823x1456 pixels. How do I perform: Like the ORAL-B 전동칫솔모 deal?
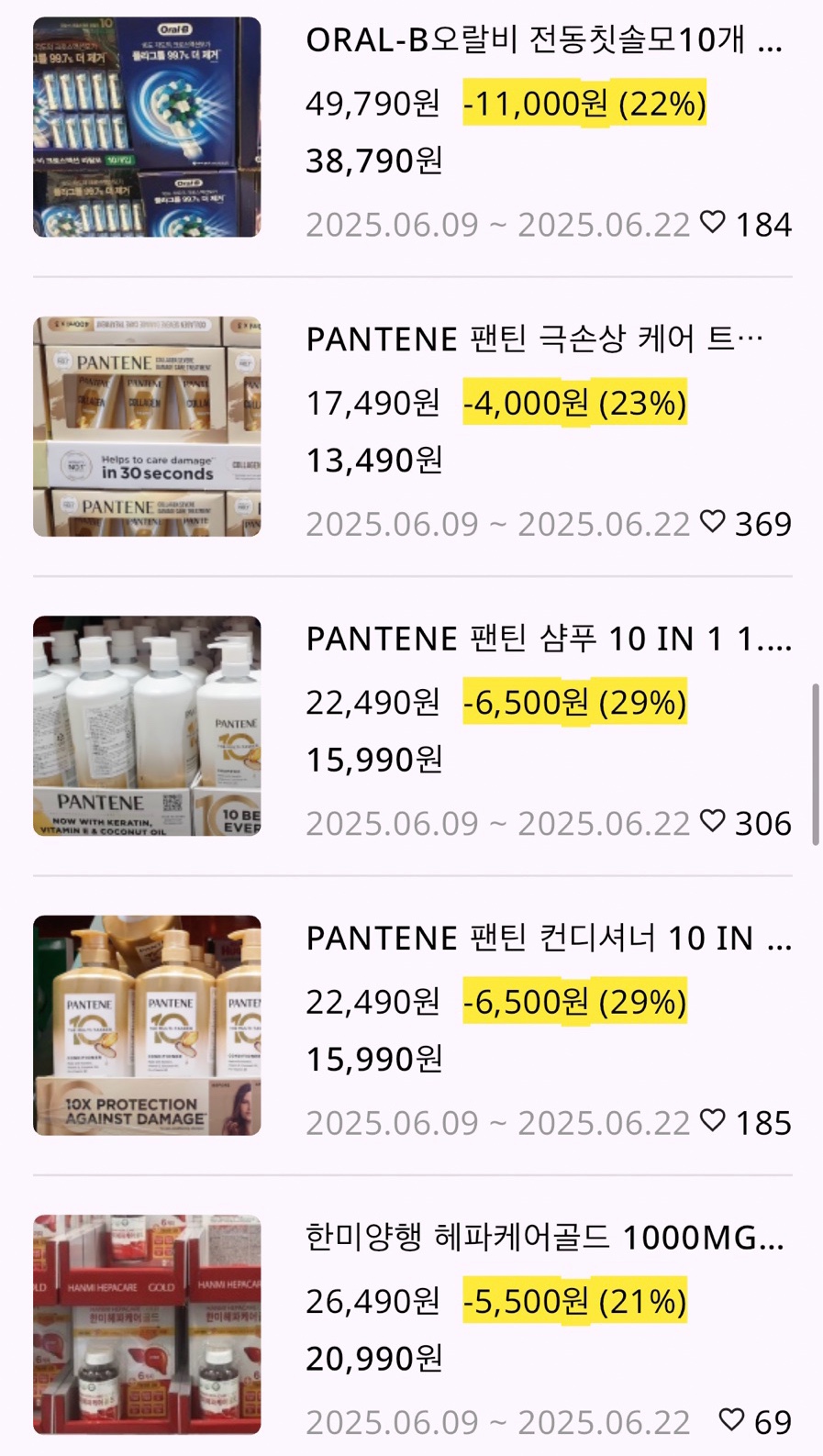click(x=713, y=222)
